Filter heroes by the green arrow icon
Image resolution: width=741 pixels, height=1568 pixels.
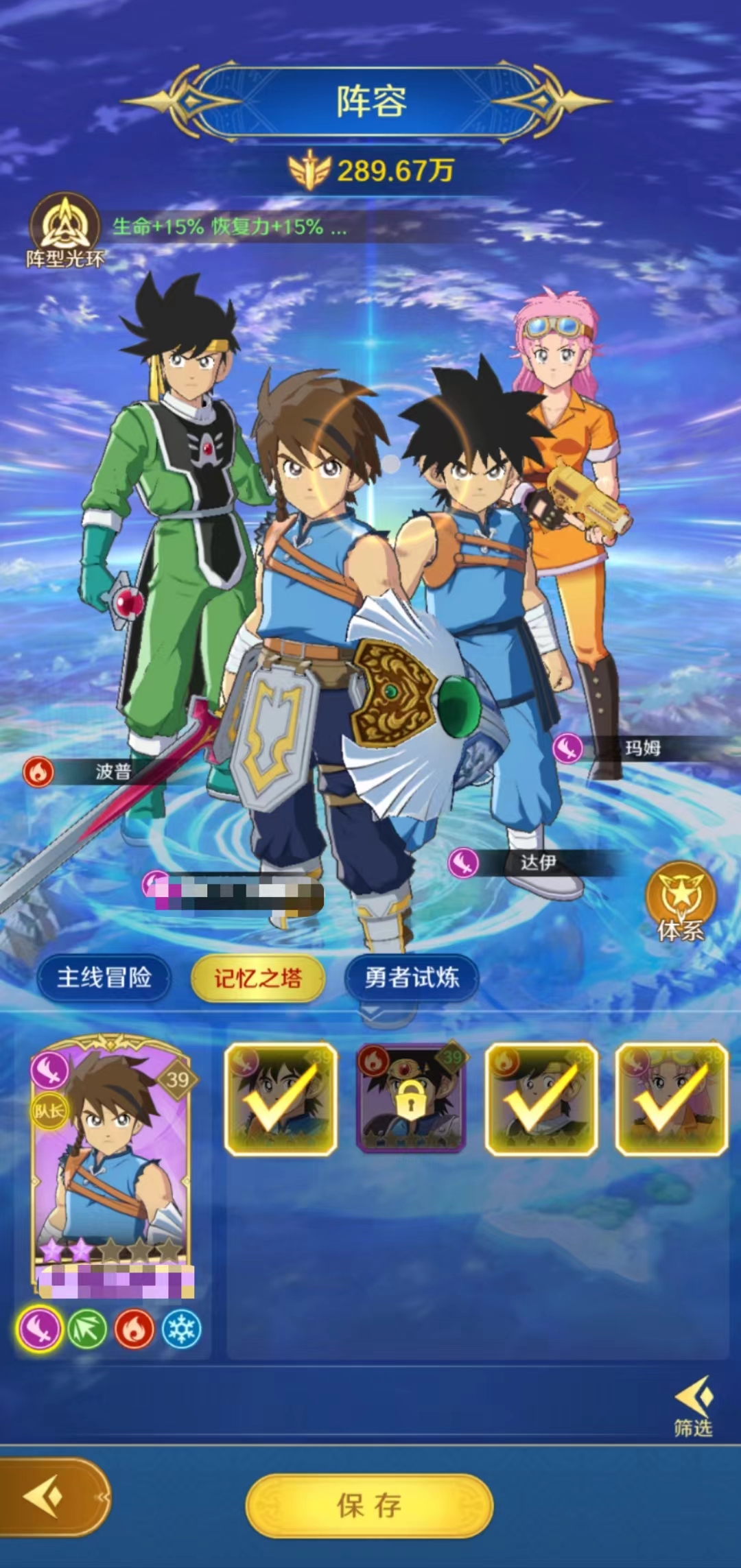coord(87,1329)
